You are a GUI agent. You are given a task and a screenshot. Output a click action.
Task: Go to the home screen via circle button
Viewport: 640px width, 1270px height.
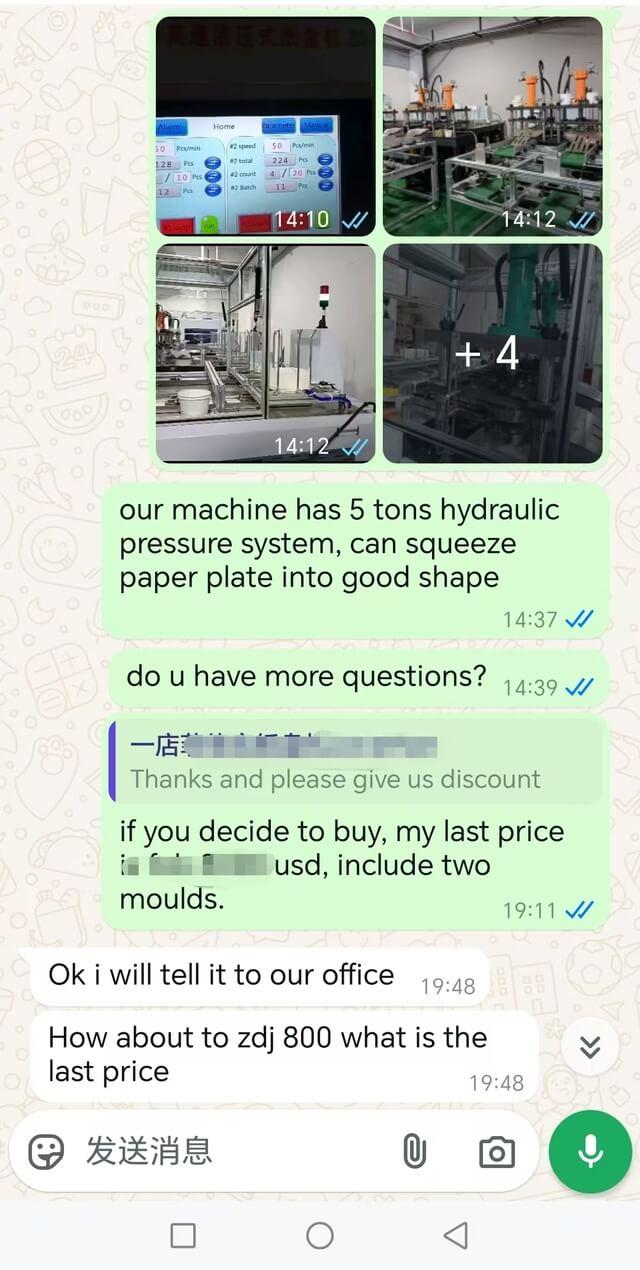tap(320, 1235)
